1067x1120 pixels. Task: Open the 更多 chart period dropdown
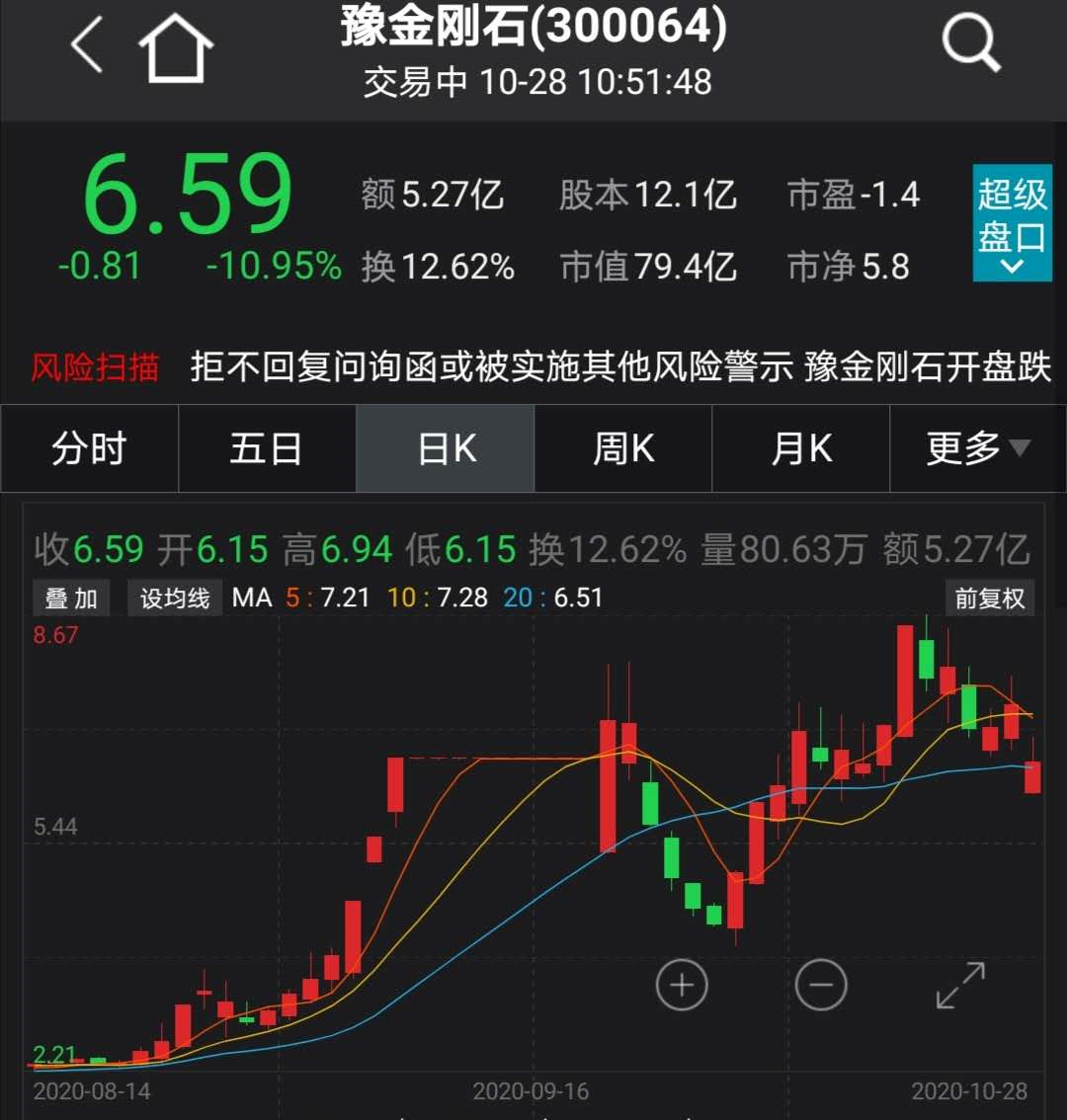tap(977, 449)
